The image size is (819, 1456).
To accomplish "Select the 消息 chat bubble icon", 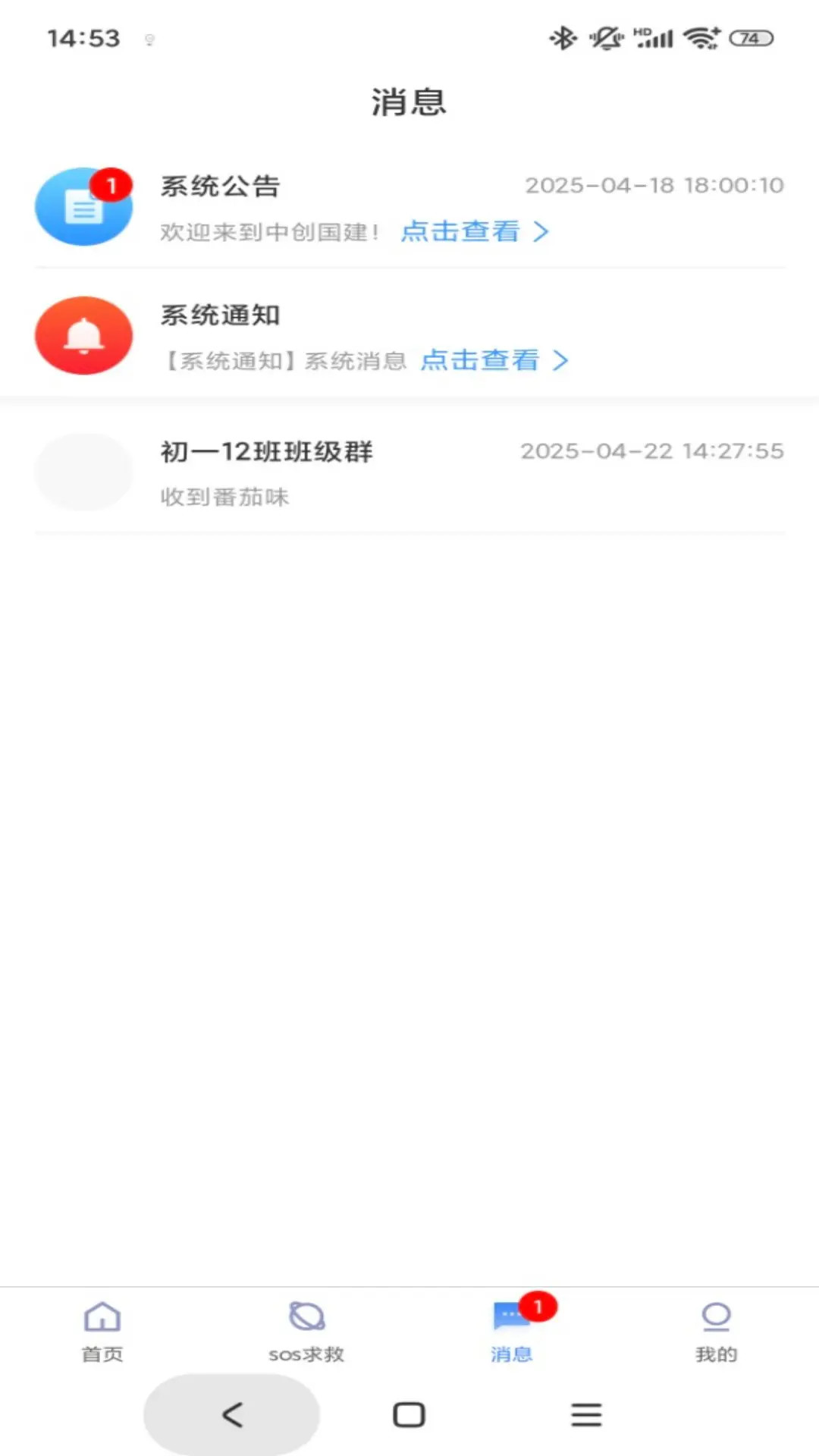I will coord(510,1316).
